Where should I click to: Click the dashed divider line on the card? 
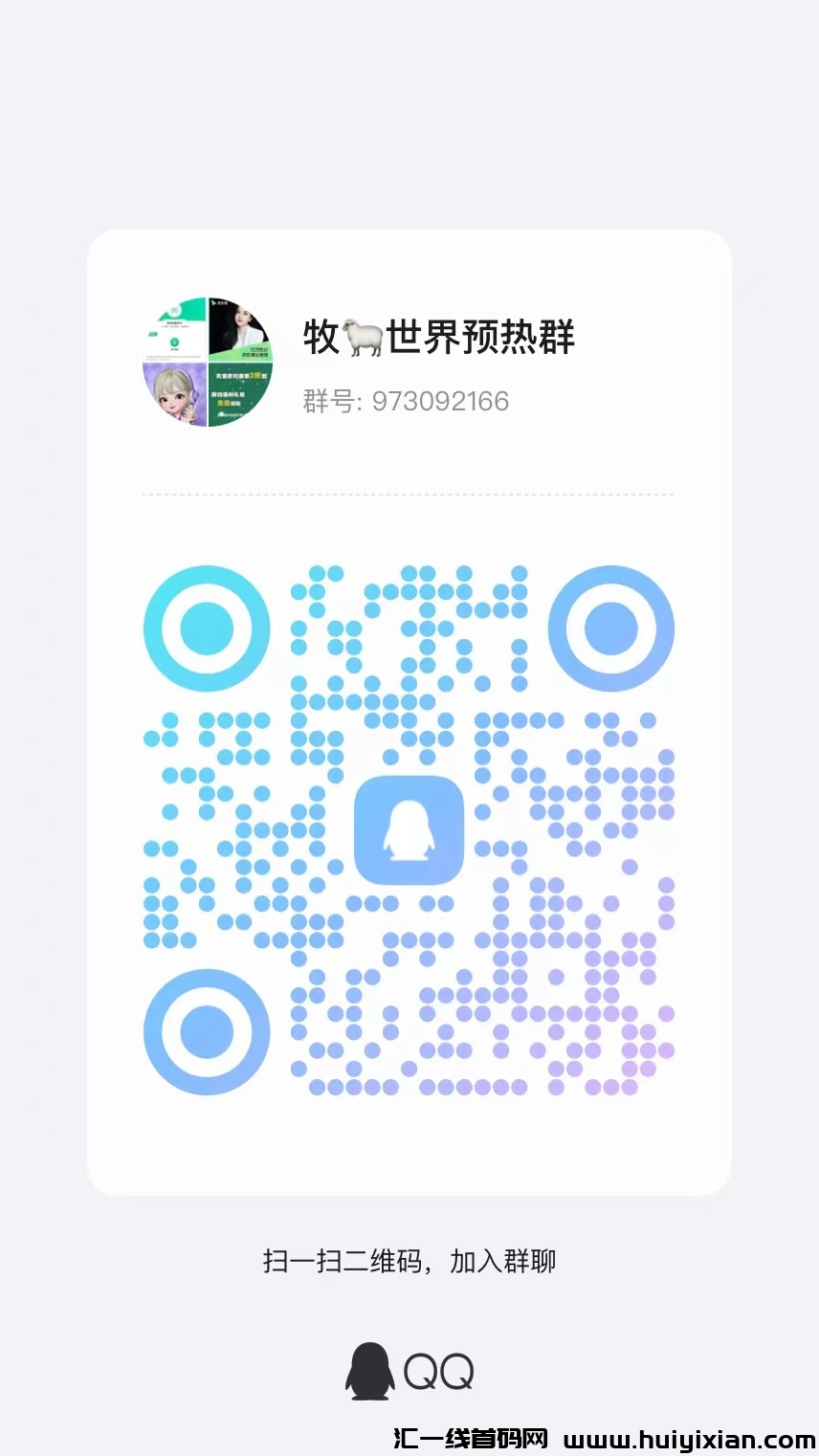pyautogui.click(x=409, y=494)
